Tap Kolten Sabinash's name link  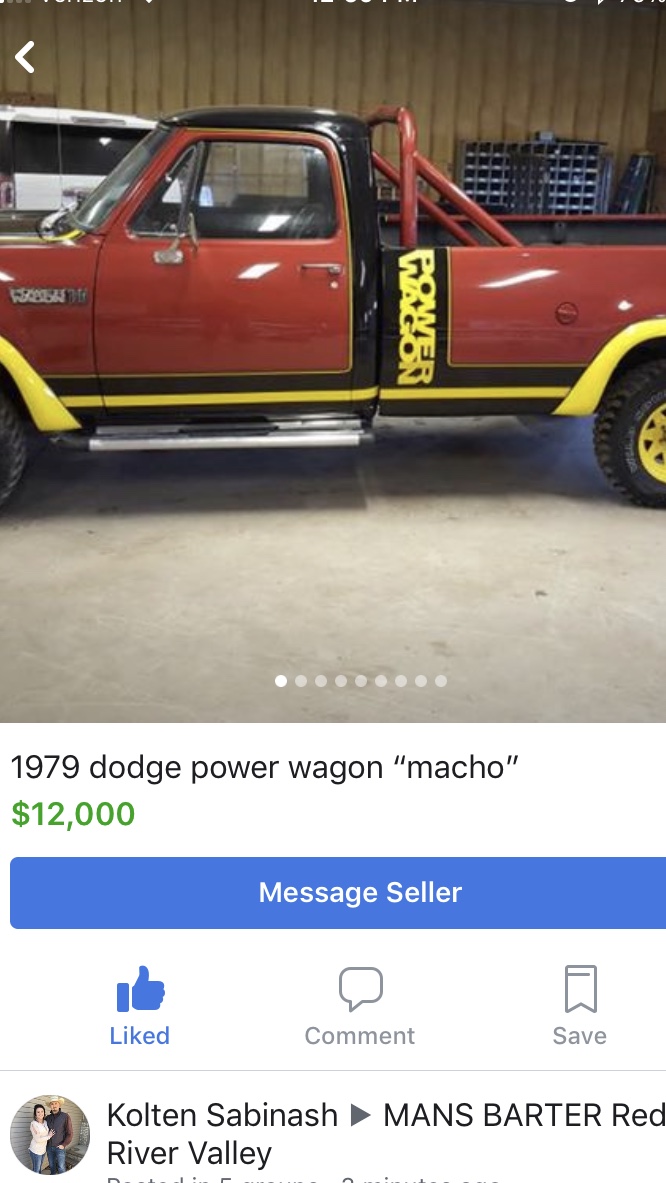click(223, 1115)
